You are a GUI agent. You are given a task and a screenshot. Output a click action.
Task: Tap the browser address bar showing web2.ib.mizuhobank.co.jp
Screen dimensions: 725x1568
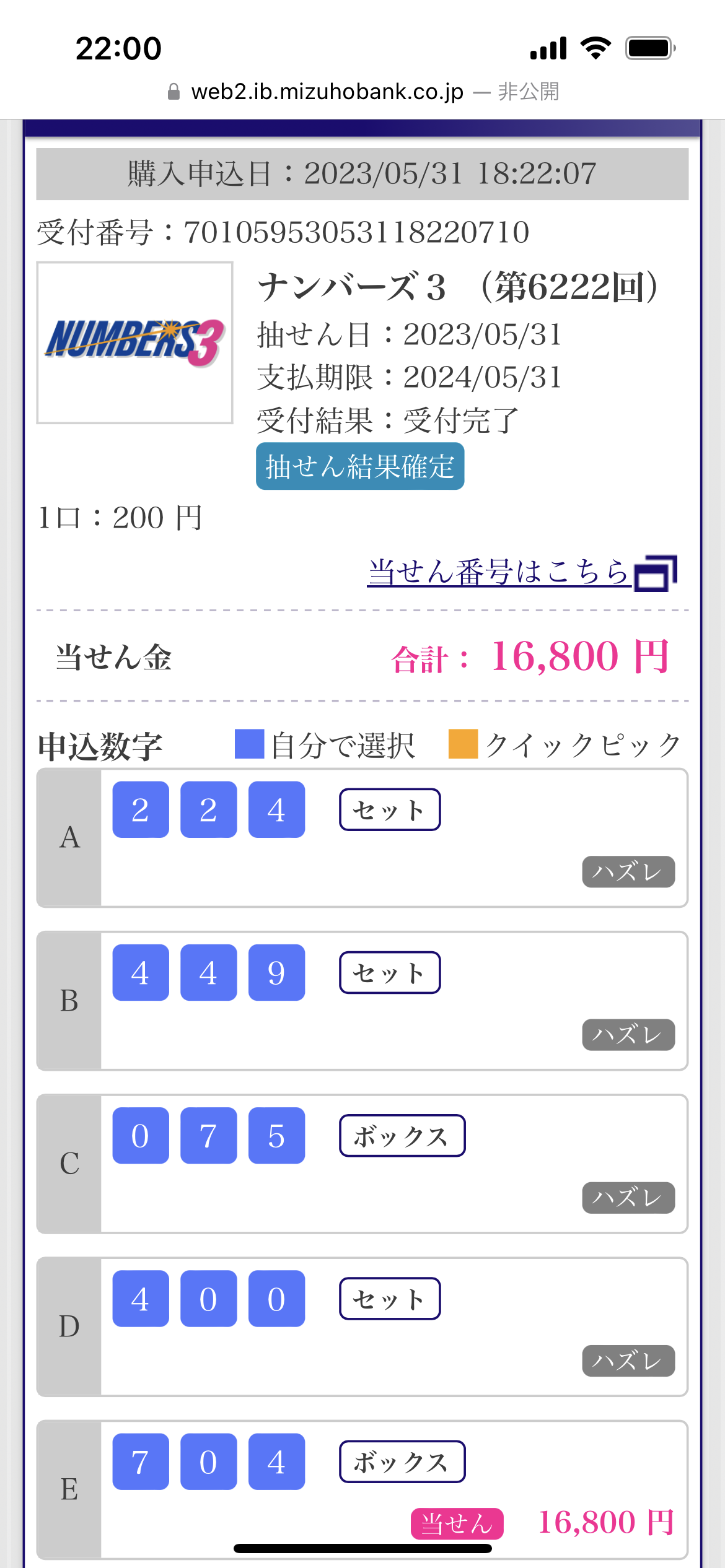362,92
